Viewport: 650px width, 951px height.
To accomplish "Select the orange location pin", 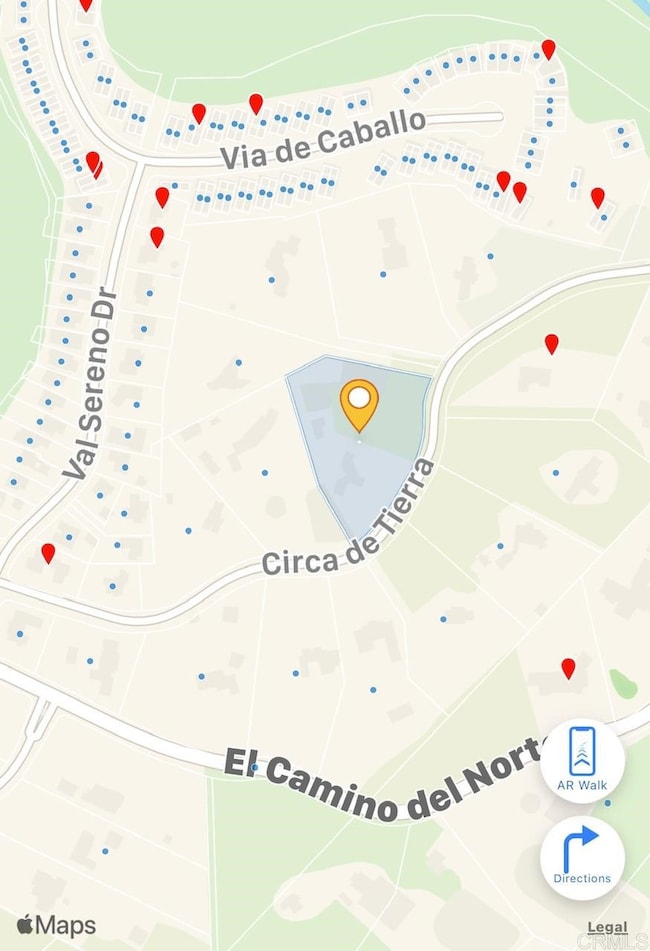I will 359,404.
